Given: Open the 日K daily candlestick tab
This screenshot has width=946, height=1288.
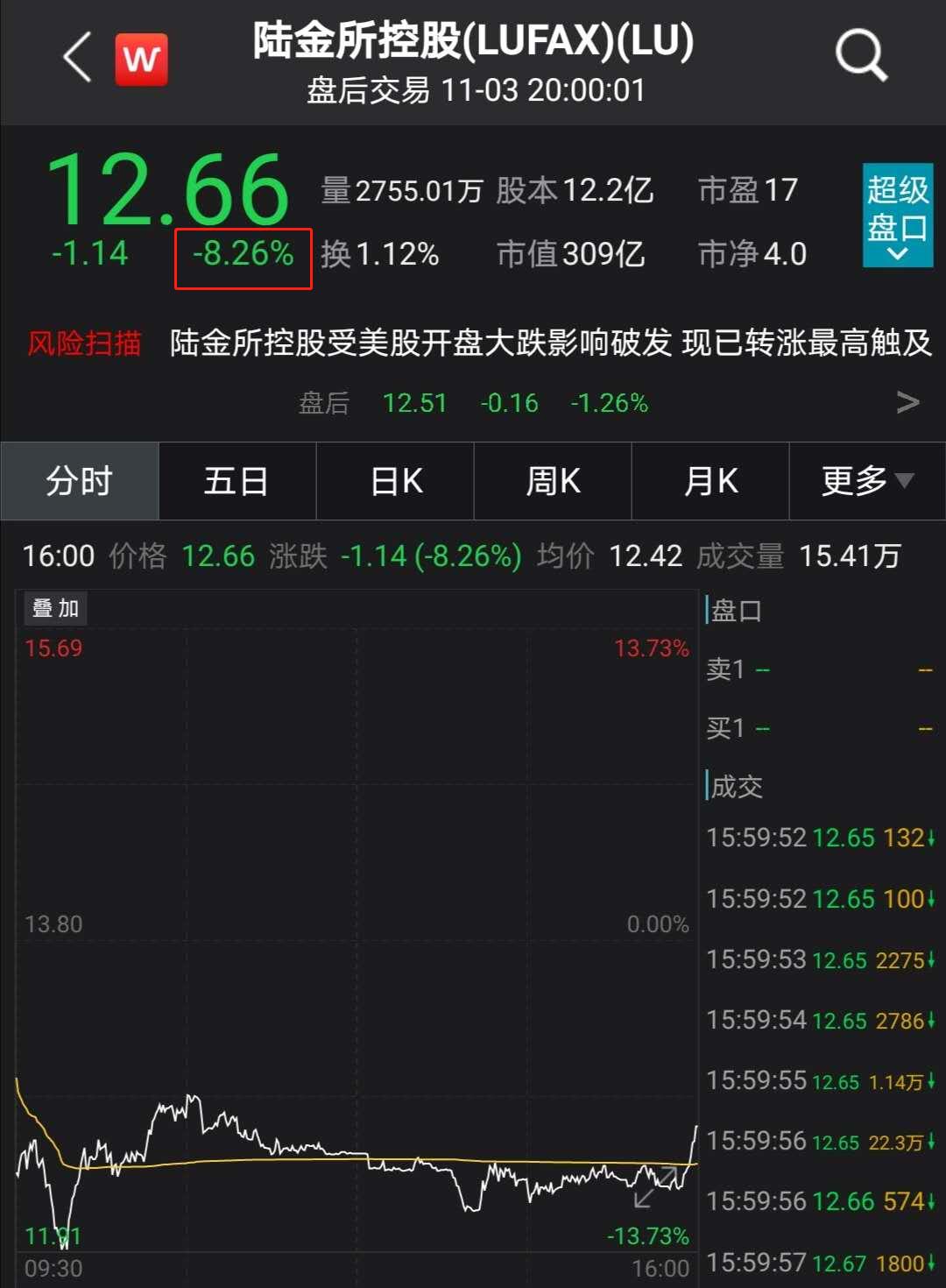Looking at the screenshot, I should pyautogui.click(x=394, y=480).
